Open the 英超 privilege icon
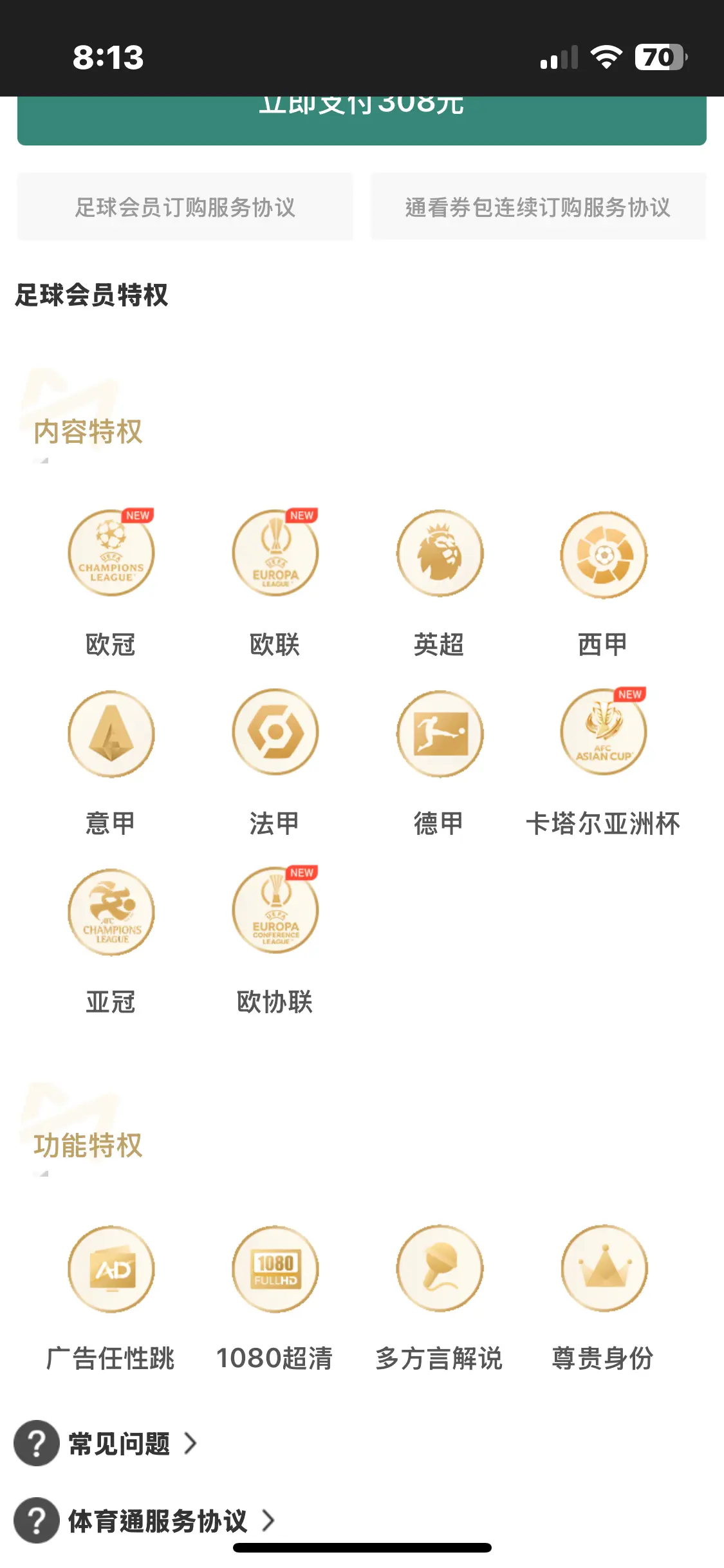This screenshot has width=724, height=1568. click(x=440, y=553)
